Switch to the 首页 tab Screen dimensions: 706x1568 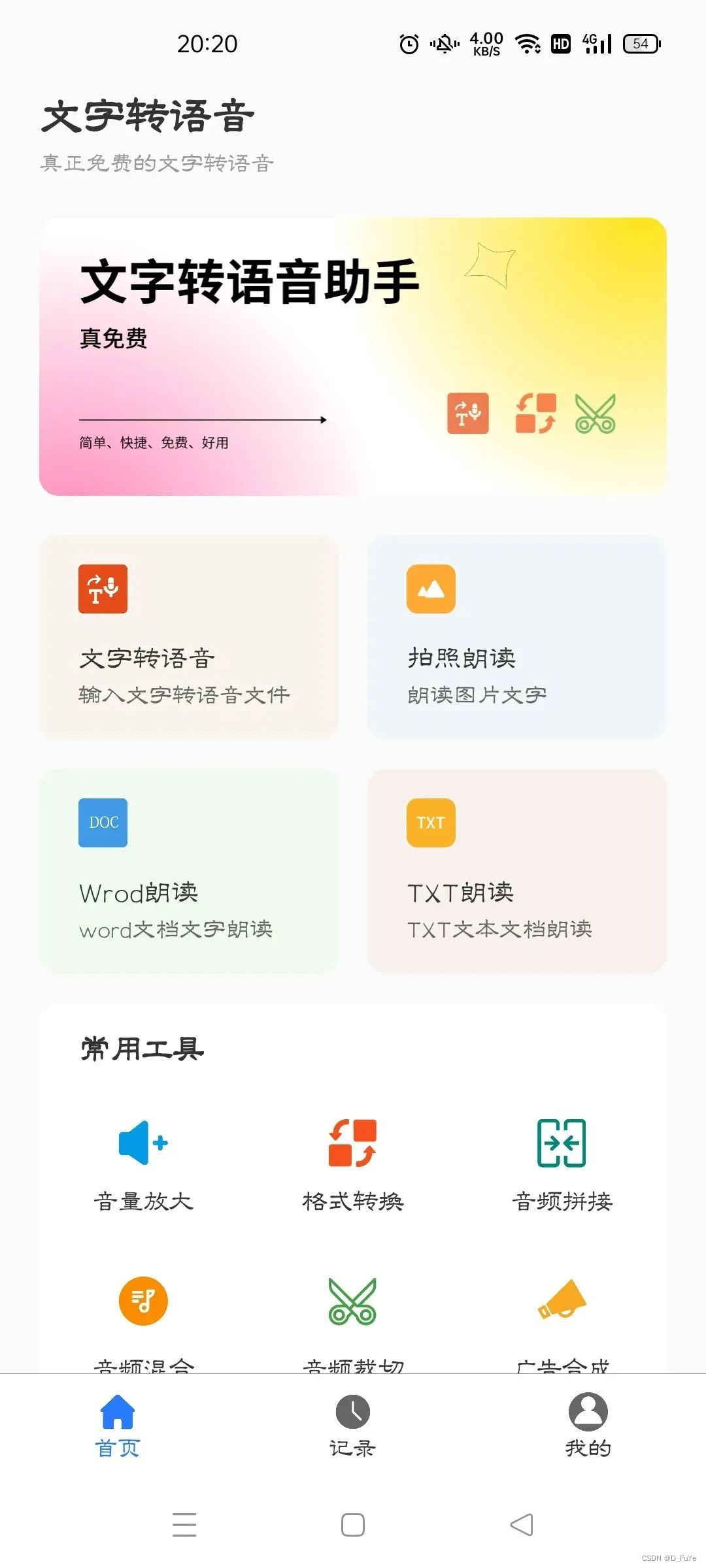118,1426
